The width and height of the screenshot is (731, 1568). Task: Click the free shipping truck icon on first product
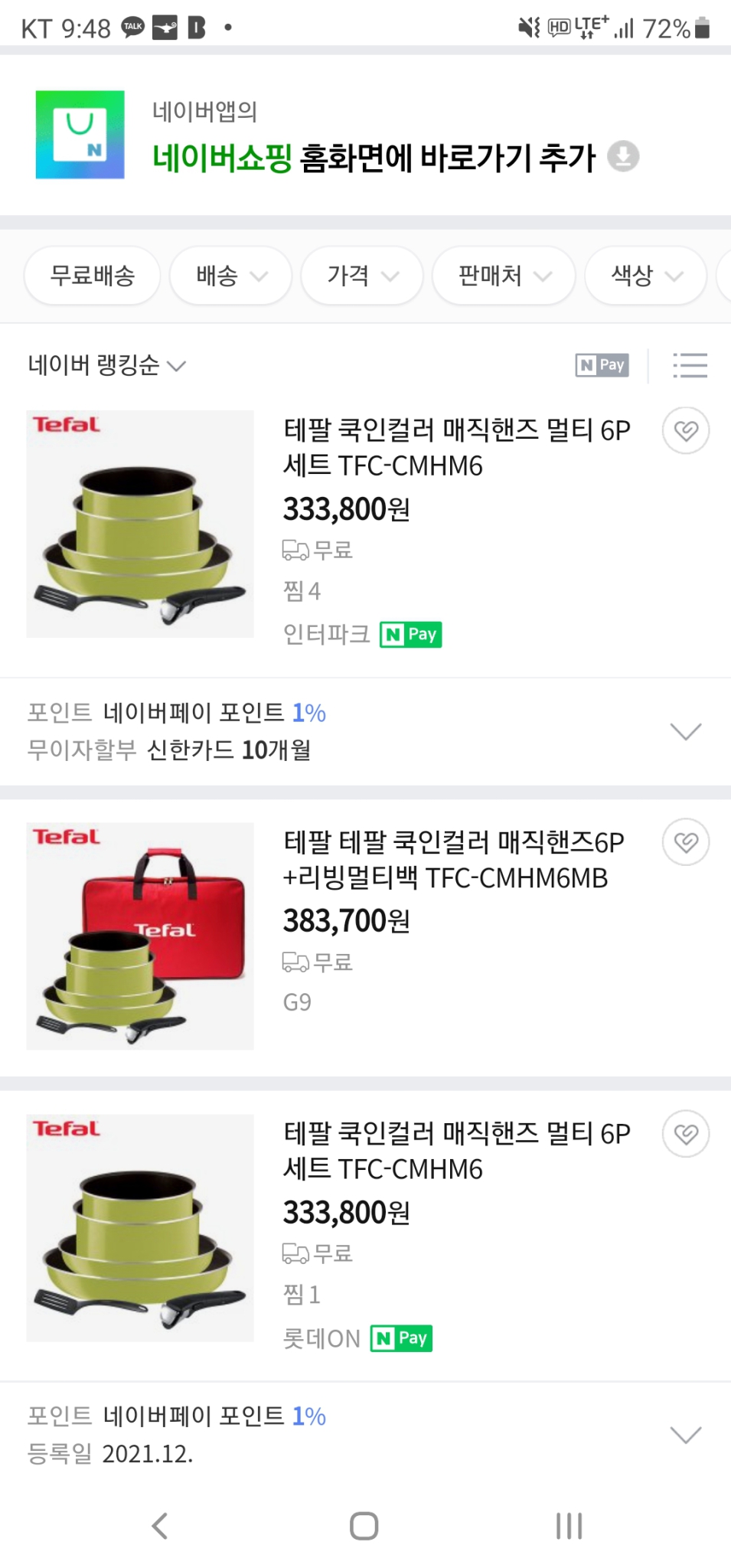[295, 548]
